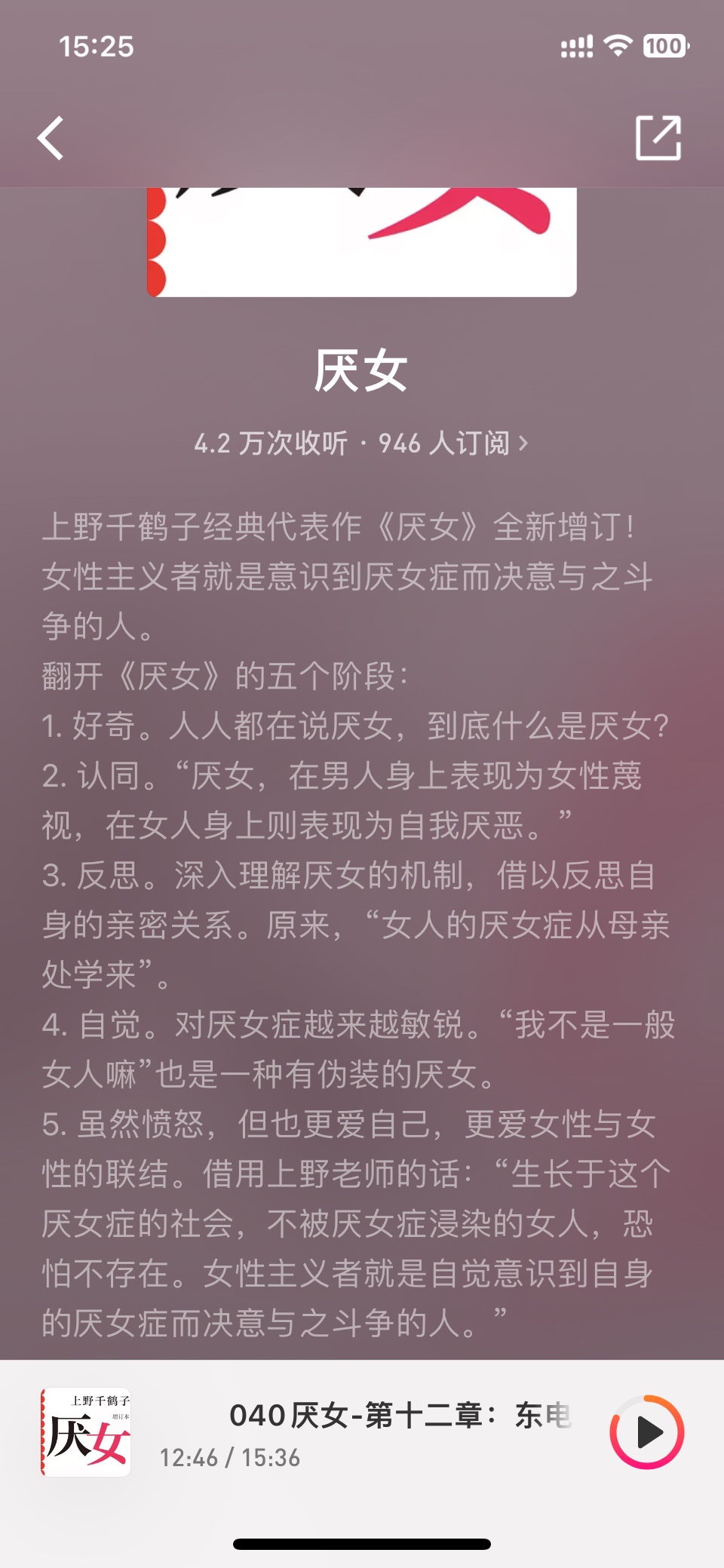Open the mini player's 厌女 cover thumbnail
The image size is (724, 1568).
pos(85,1432)
